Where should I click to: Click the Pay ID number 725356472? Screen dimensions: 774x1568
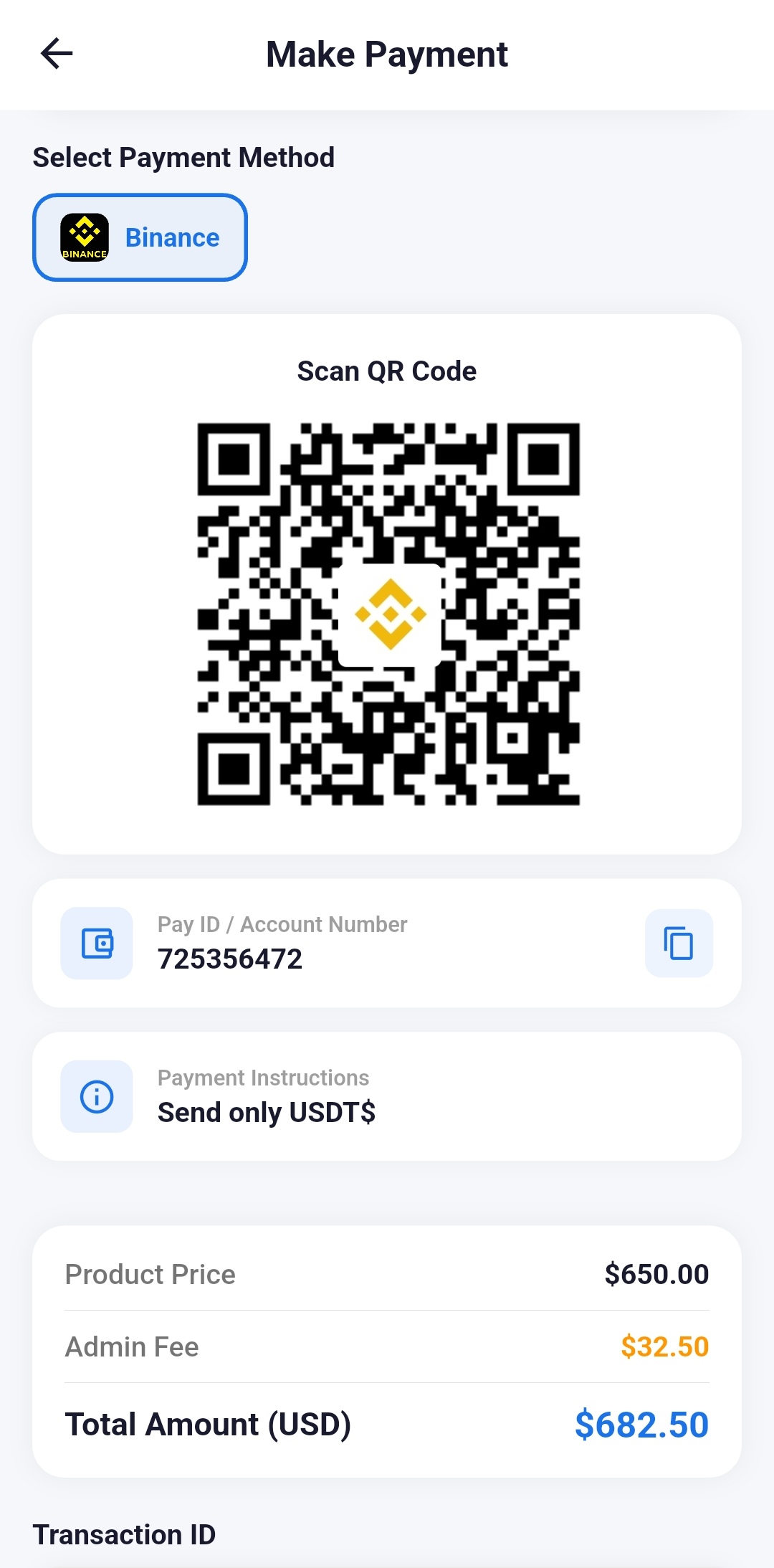coord(231,960)
